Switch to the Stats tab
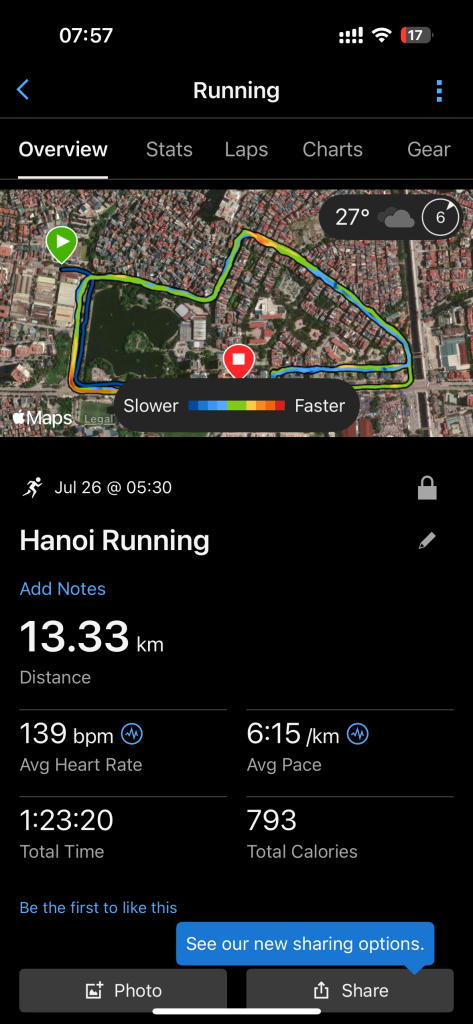 pyautogui.click(x=169, y=150)
